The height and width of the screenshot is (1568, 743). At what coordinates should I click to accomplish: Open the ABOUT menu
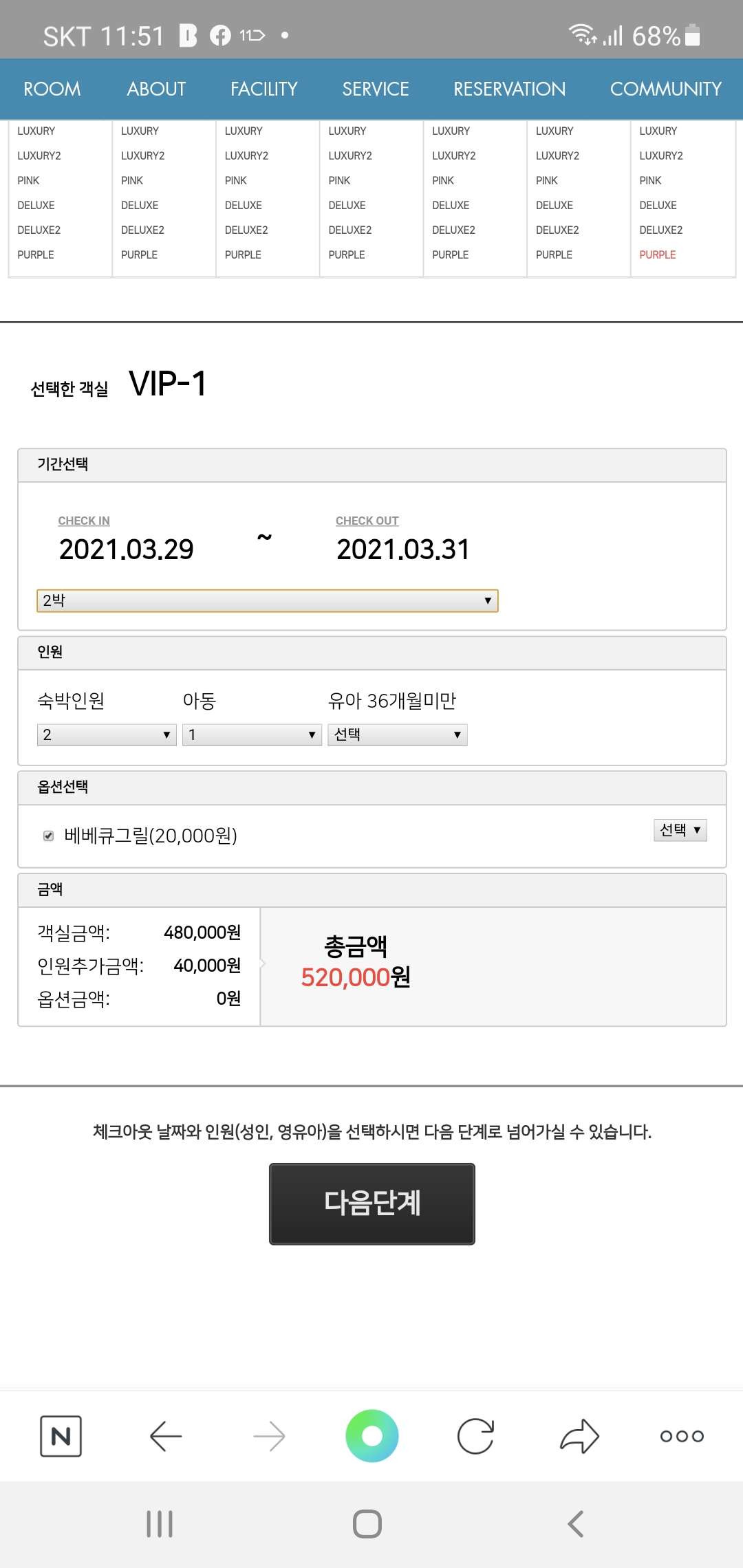pyautogui.click(x=156, y=89)
